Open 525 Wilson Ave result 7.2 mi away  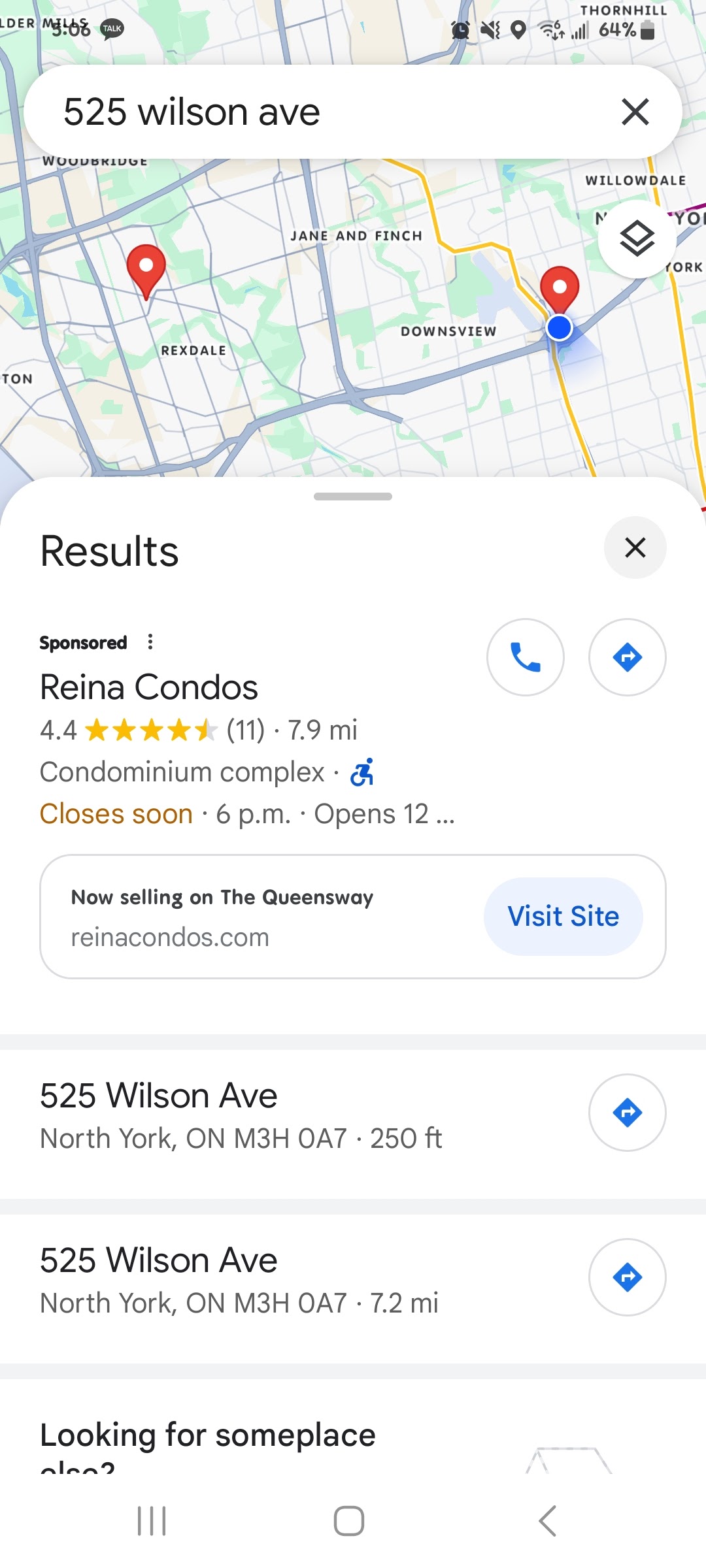pyautogui.click(x=294, y=1281)
